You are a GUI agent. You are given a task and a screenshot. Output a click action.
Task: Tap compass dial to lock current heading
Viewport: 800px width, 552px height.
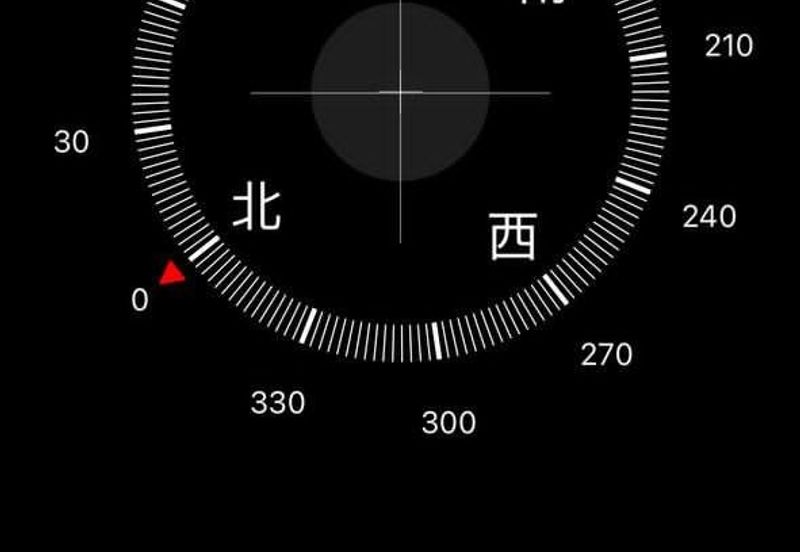[x=400, y=92]
